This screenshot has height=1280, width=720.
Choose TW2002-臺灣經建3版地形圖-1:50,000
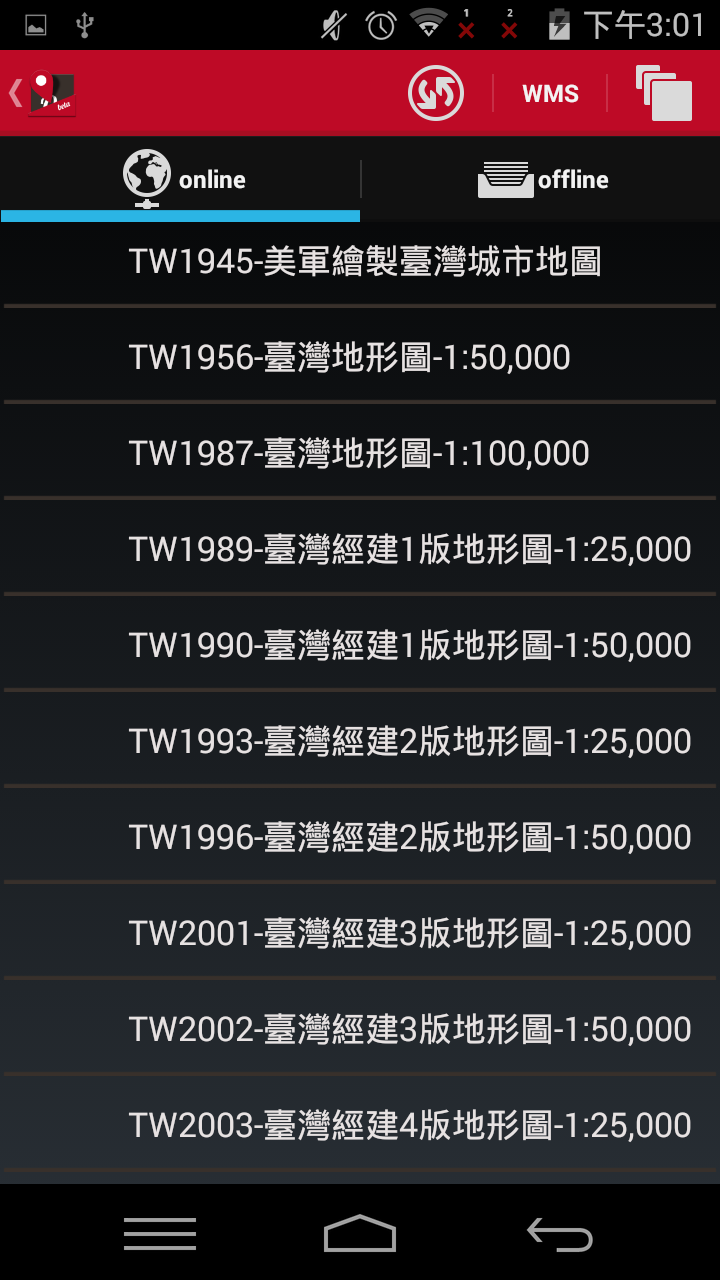coord(360,1029)
